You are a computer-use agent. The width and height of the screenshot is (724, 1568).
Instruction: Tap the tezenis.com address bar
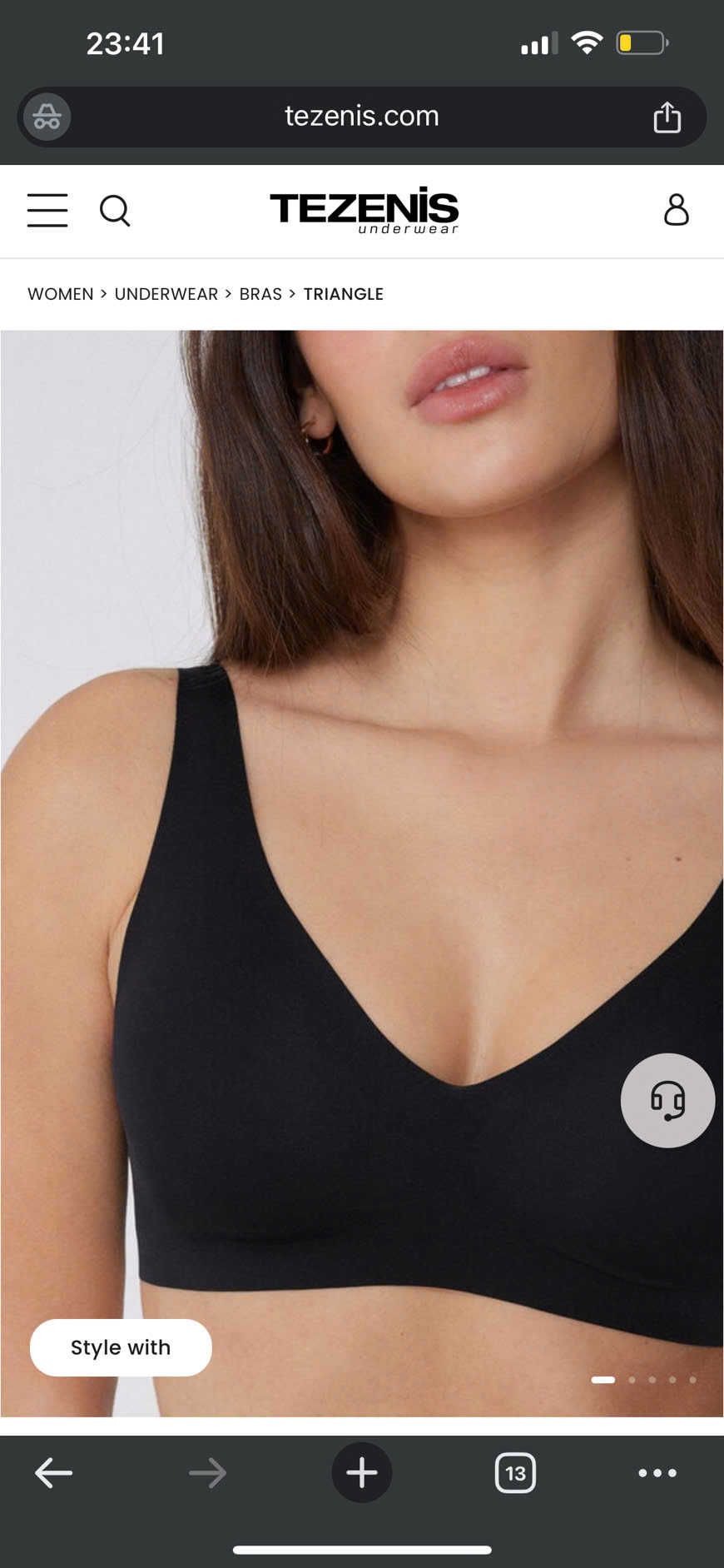pyautogui.click(x=361, y=117)
